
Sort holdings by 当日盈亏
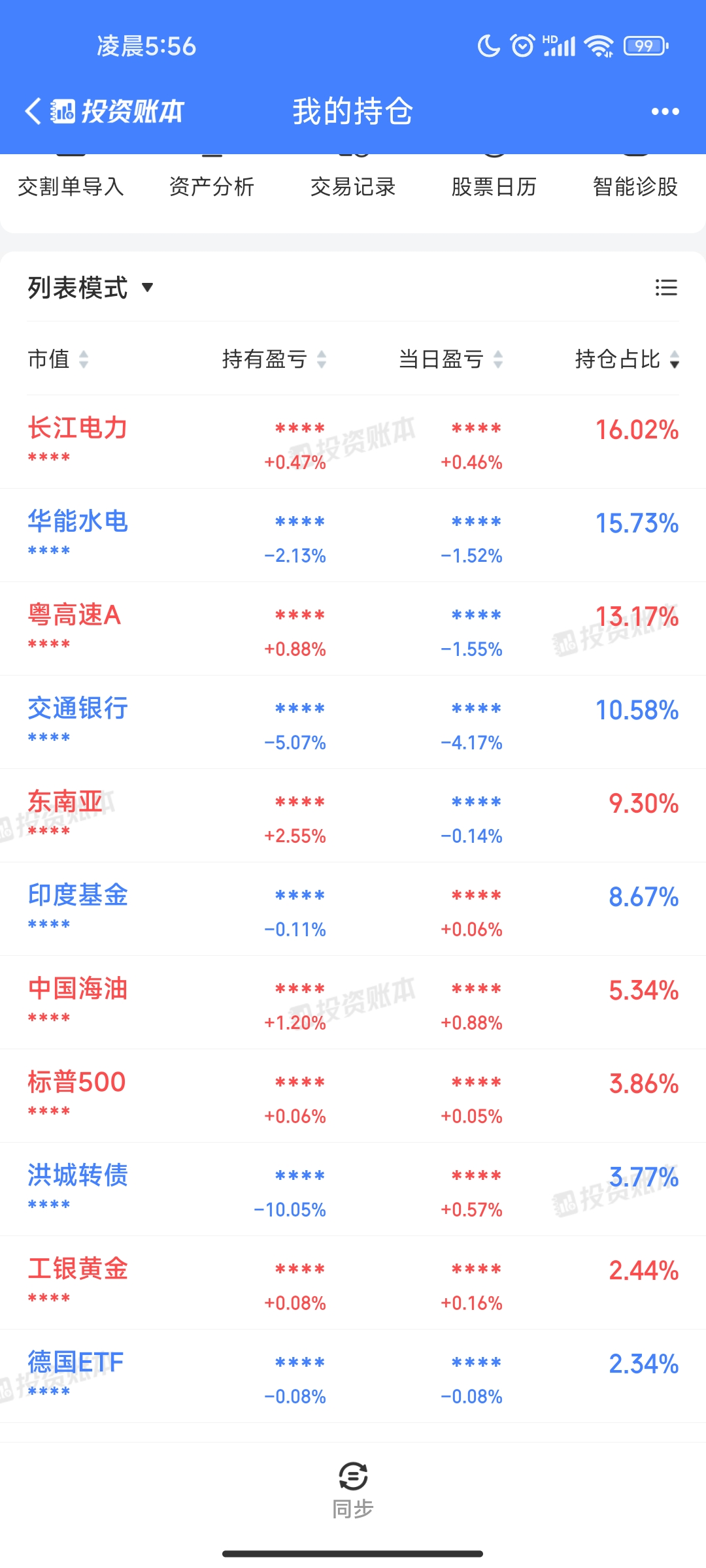coord(451,359)
